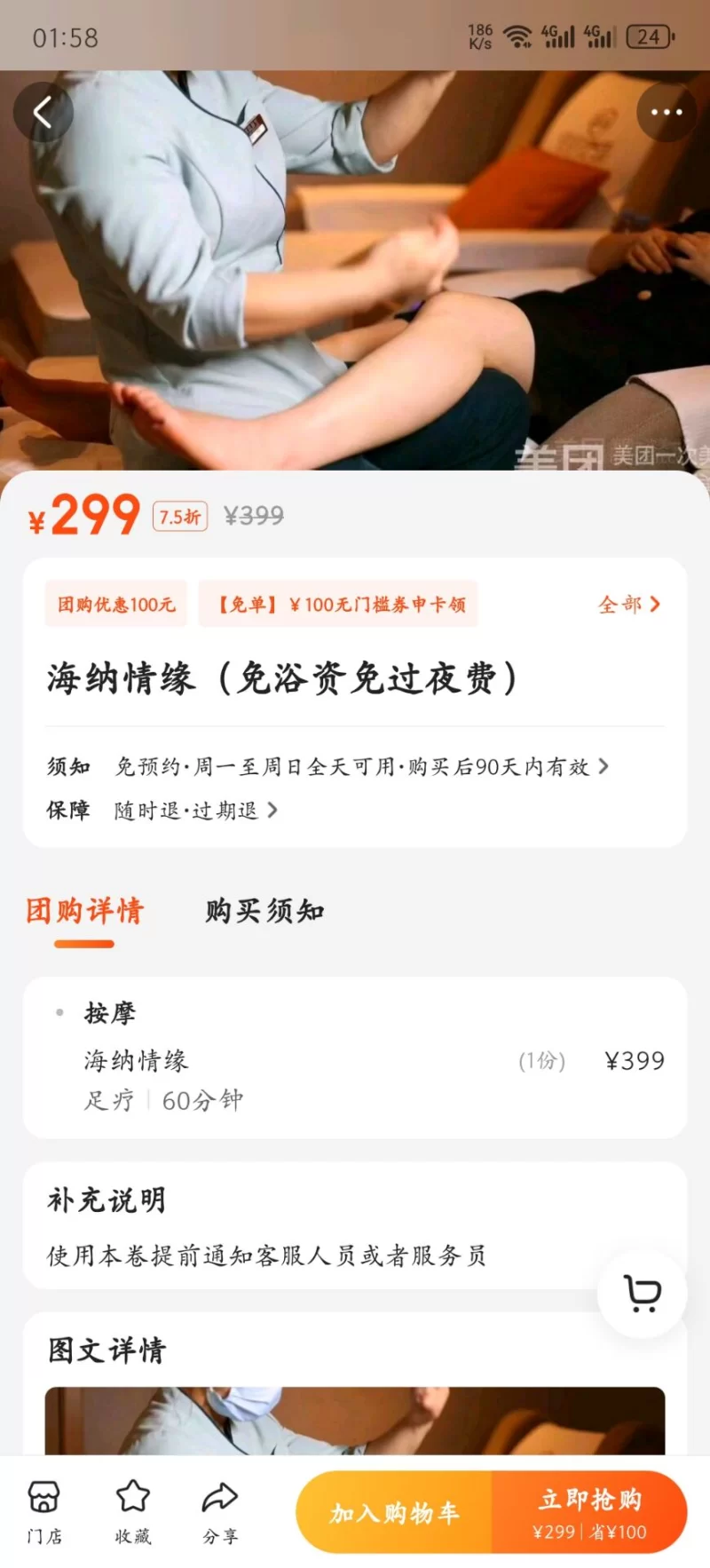This screenshot has height=1568, width=710.
Task: Open the floating shopping cart
Action: [642, 1293]
